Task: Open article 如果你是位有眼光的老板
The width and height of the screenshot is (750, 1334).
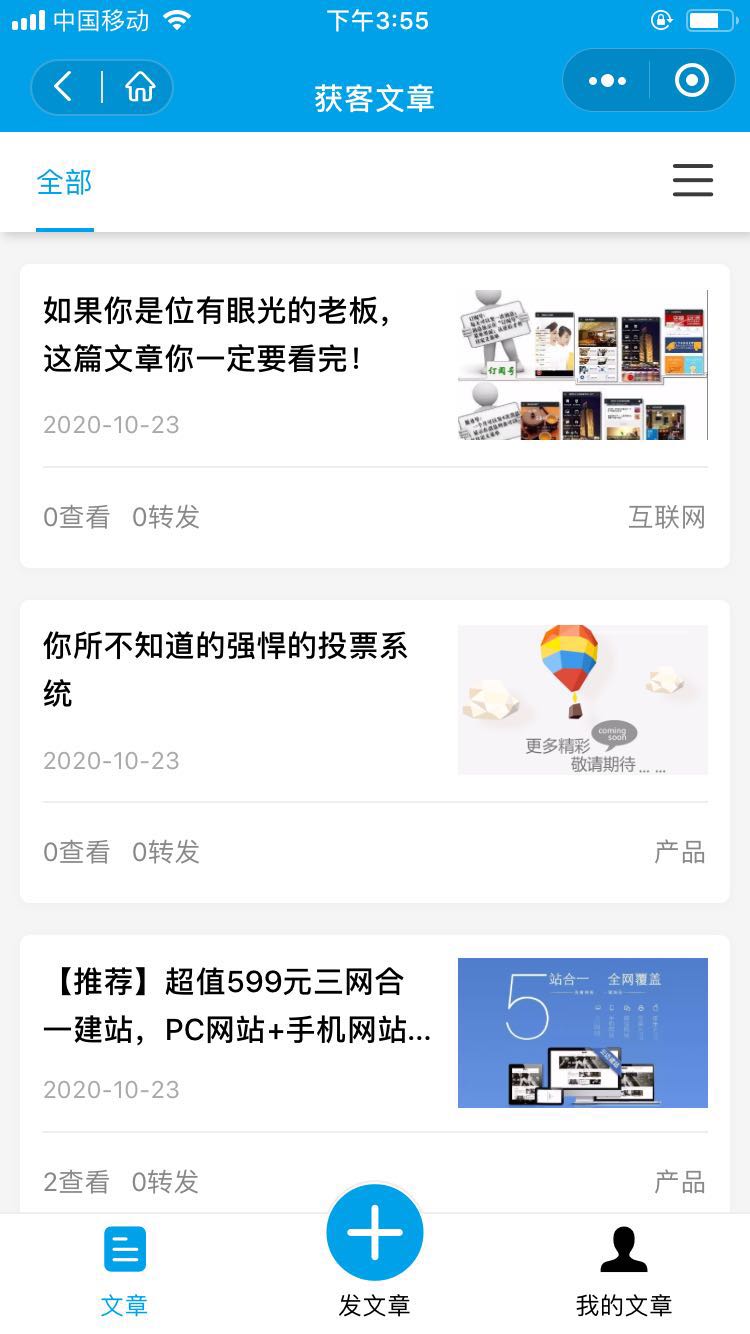Action: tap(217, 335)
